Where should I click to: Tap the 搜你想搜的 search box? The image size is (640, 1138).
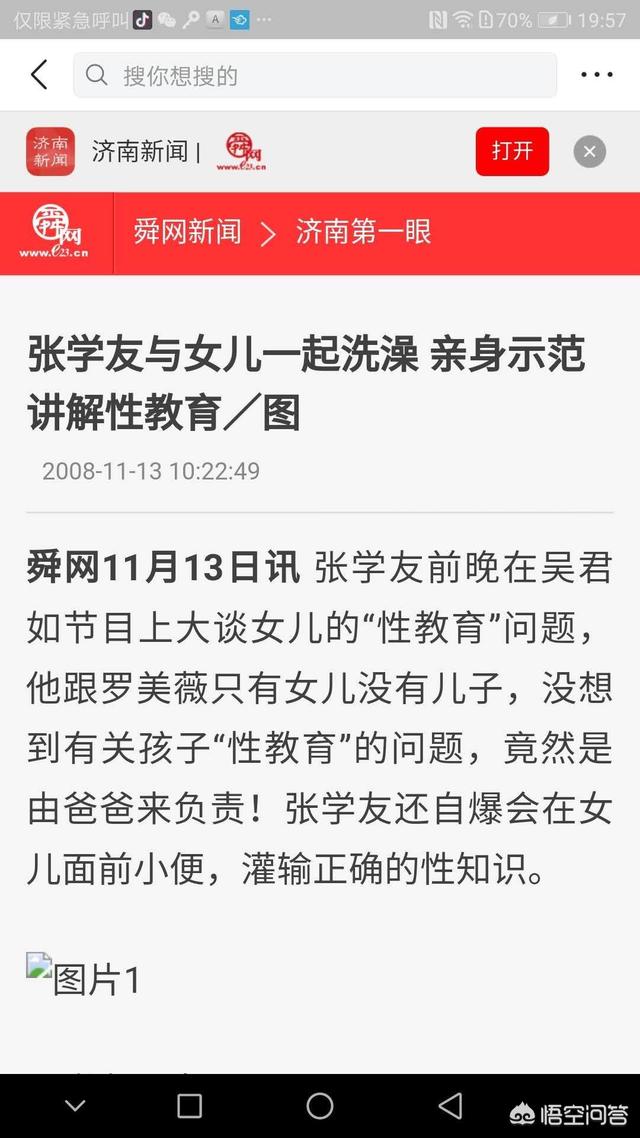tap(315, 75)
